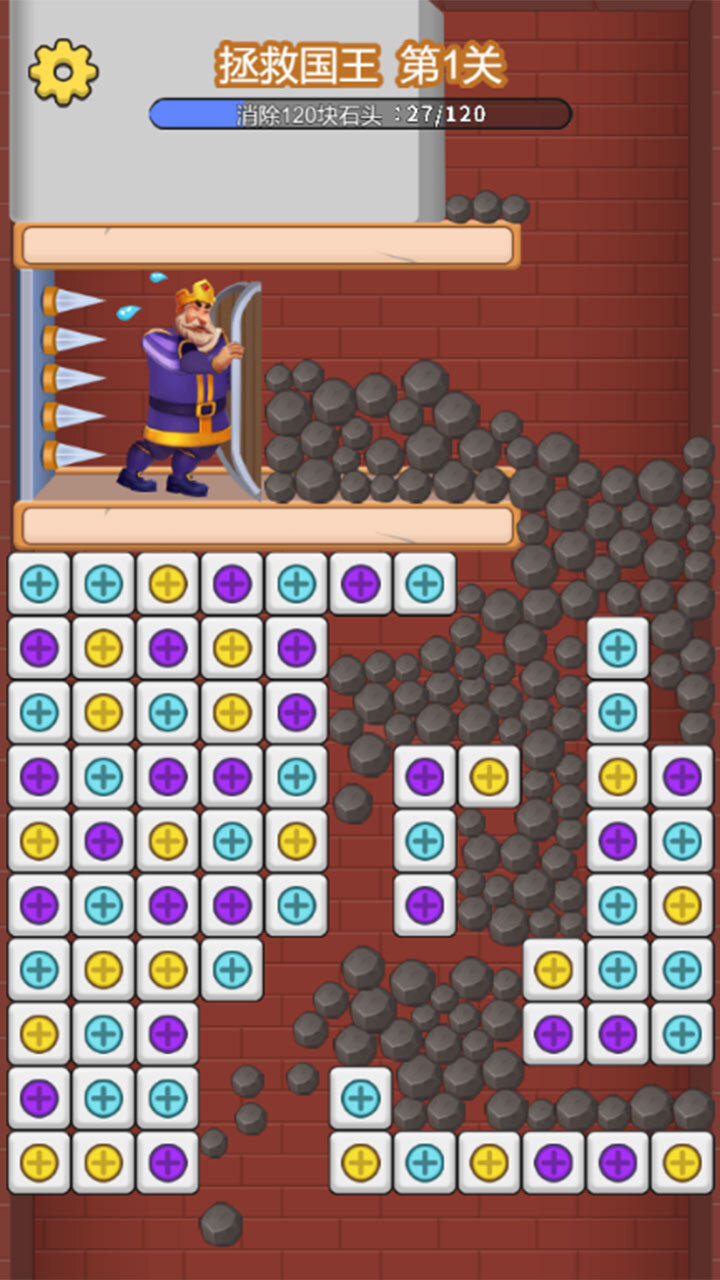Tap the yellow block in the small center cluster
The image size is (720, 1280).
489,776
